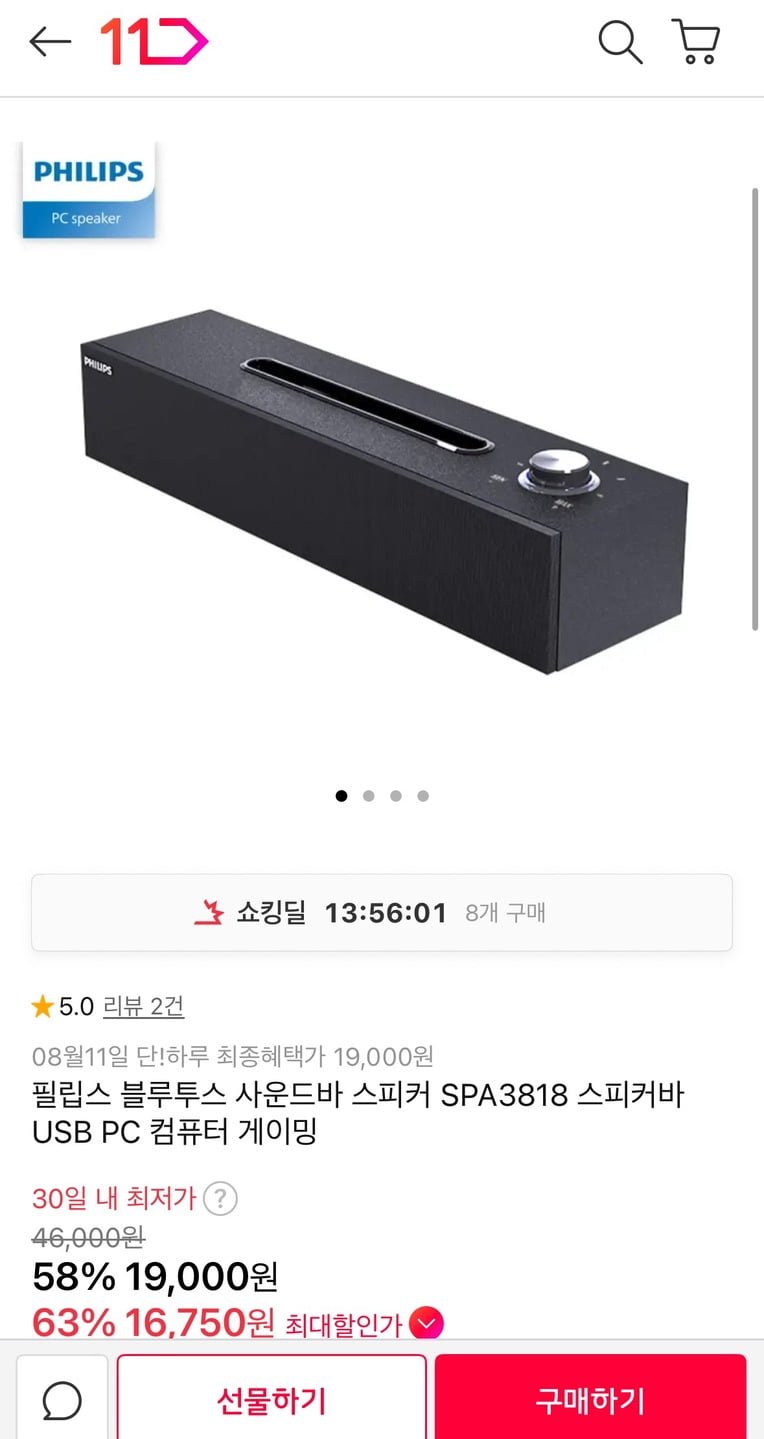764x1439 pixels.
Task: Open product search
Action: tap(620, 42)
